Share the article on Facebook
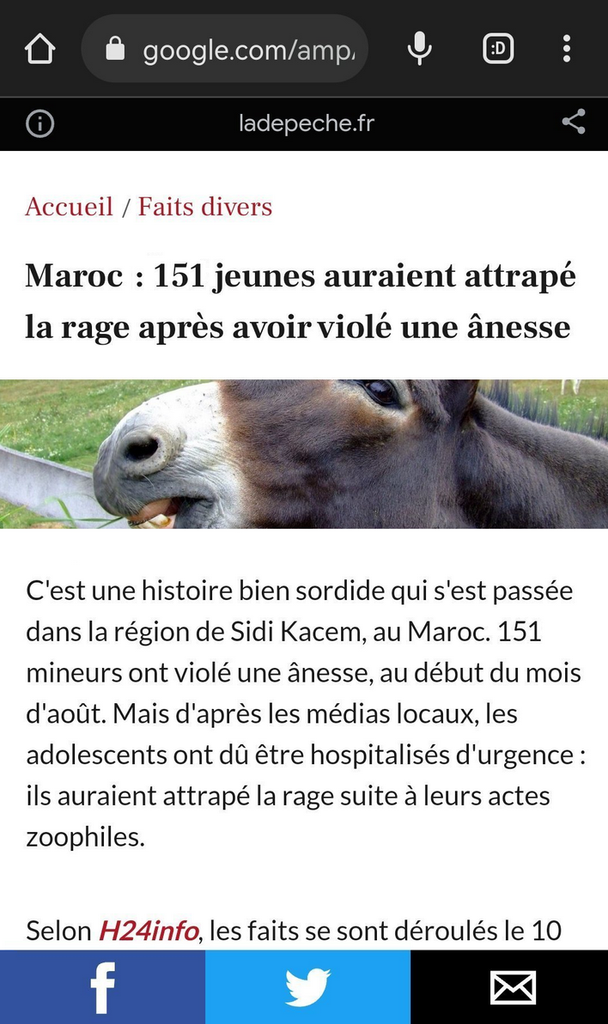The image size is (608, 1024). pos(103,987)
